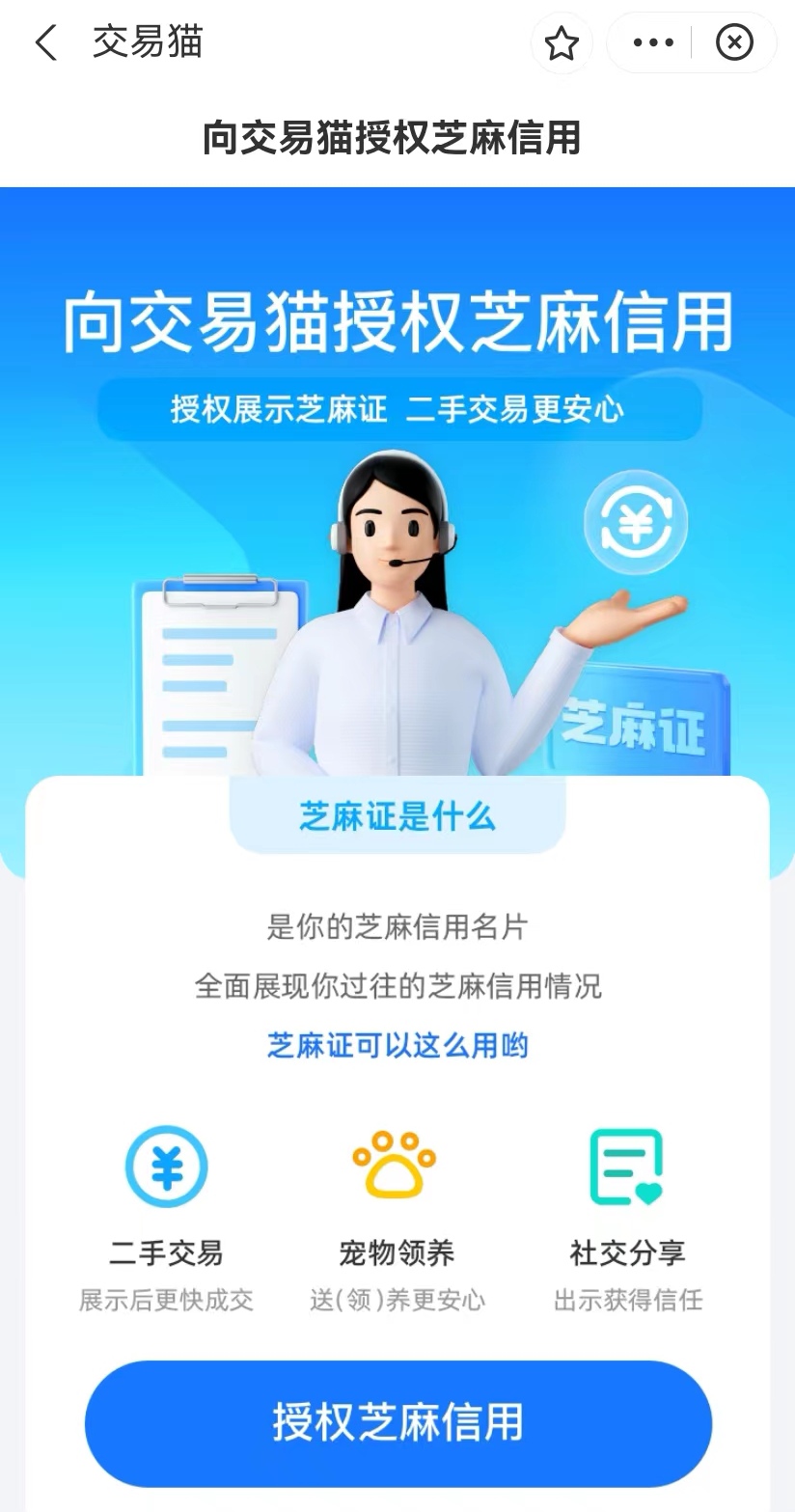Viewport: 795px width, 1512px height.
Task: Favorite this mini program with the star
Action: (x=562, y=43)
